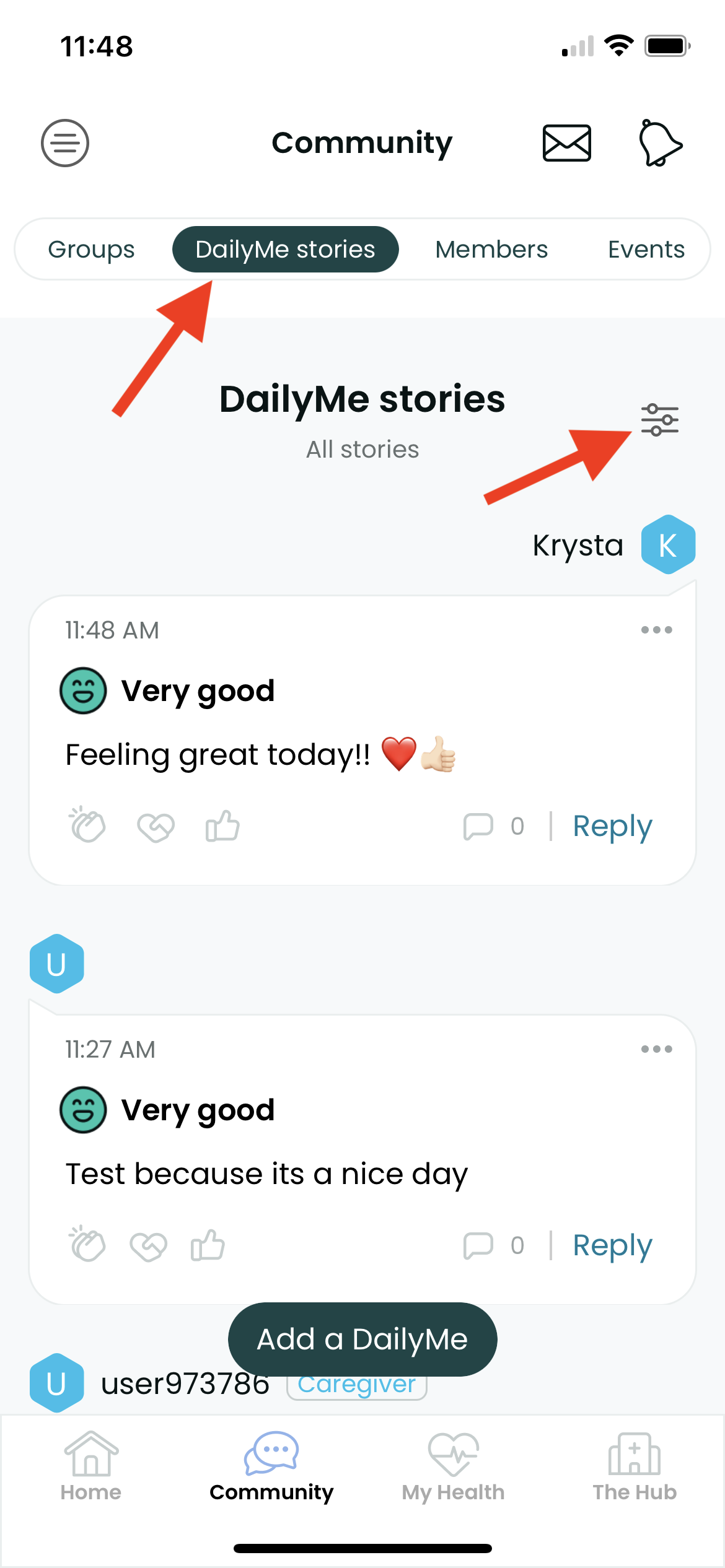Open the My Health tab
725x1568 pixels.
point(453,1466)
